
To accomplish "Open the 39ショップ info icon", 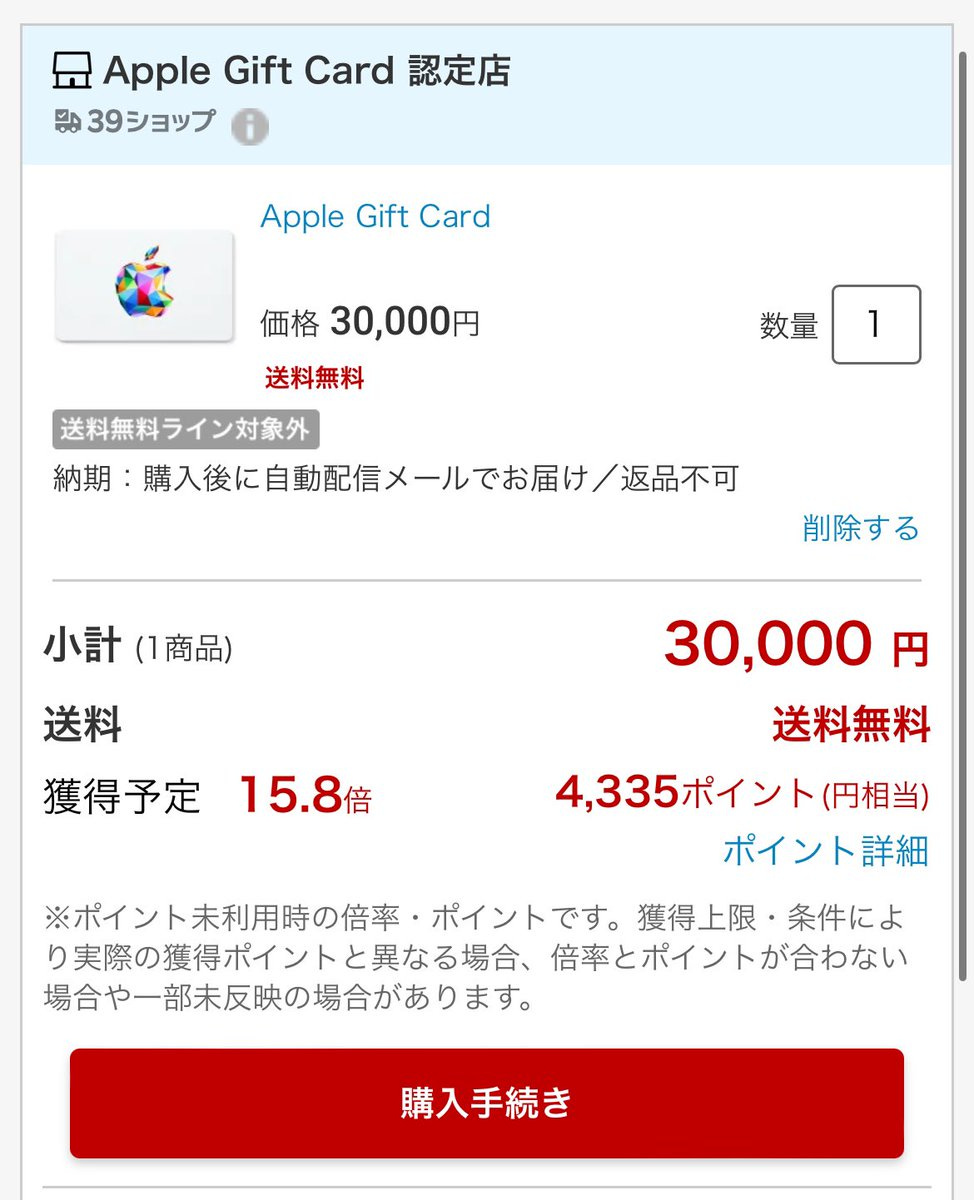I will click(250, 126).
